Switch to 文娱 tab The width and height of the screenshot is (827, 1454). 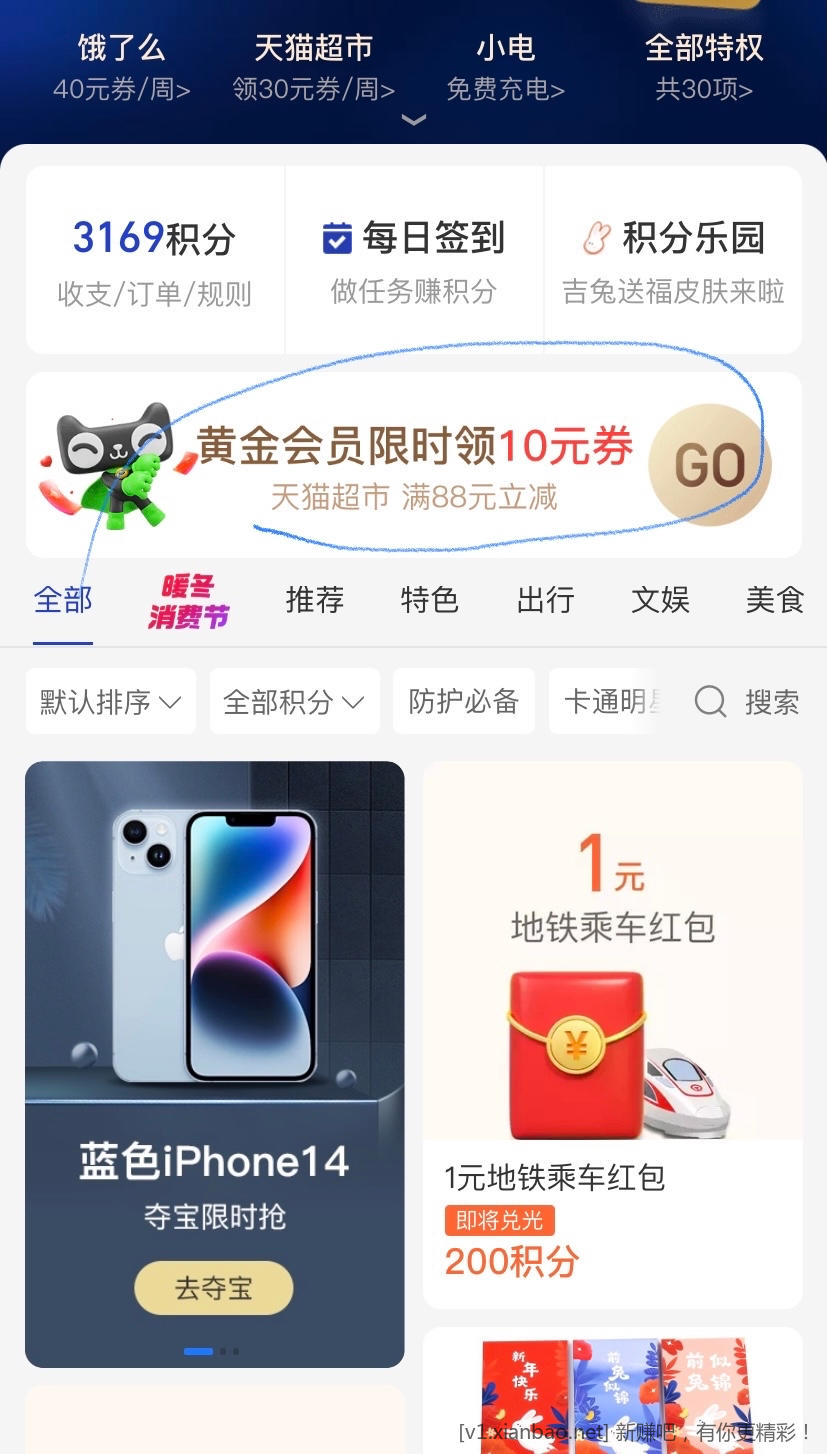coord(660,600)
